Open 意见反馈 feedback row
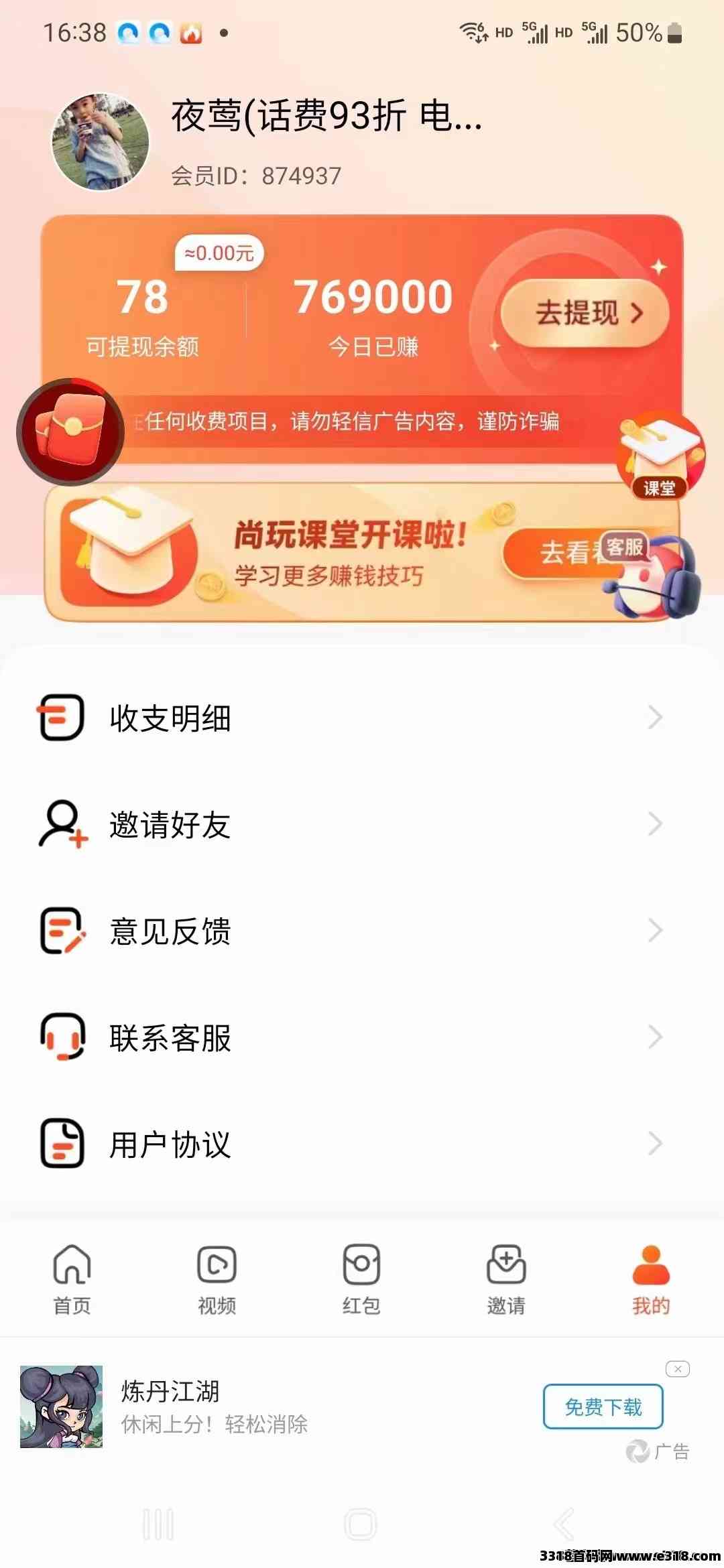Image resolution: width=724 pixels, height=1568 pixels. pos(349,931)
